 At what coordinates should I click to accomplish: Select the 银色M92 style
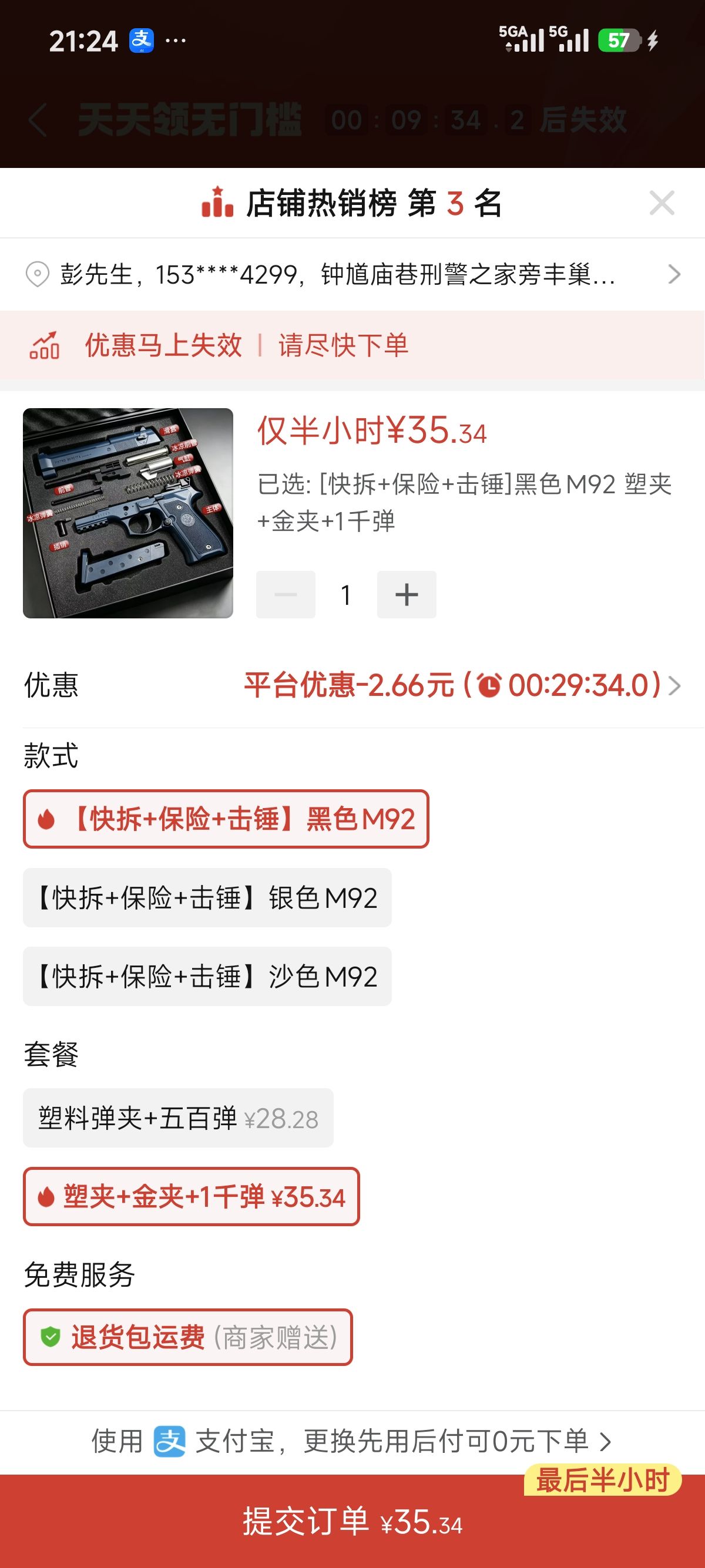pyautogui.click(x=207, y=898)
